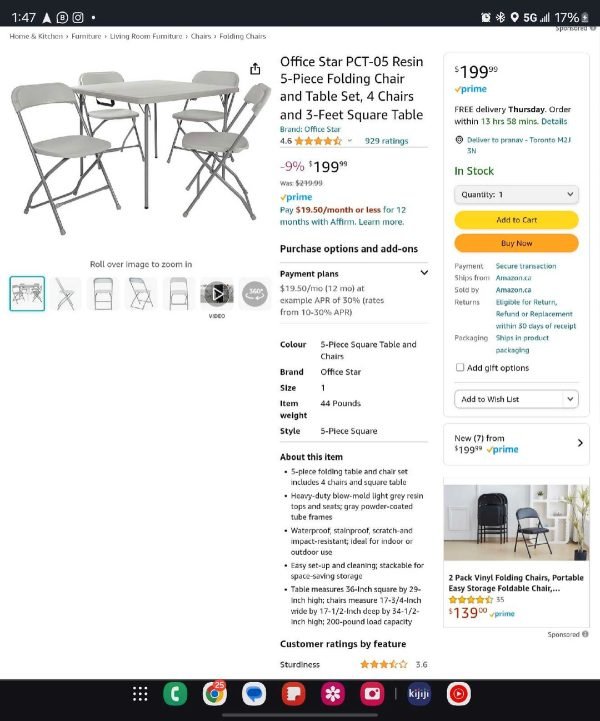Share this product via the share icon

[x=255, y=68]
